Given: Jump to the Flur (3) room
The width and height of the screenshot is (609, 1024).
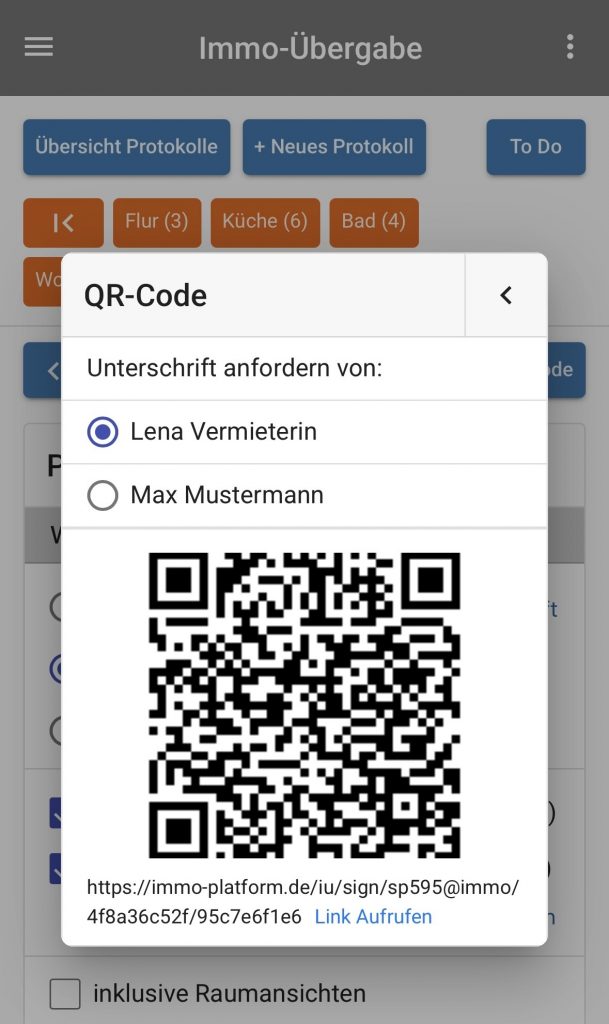Looking at the screenshot, I should [157, 222].
